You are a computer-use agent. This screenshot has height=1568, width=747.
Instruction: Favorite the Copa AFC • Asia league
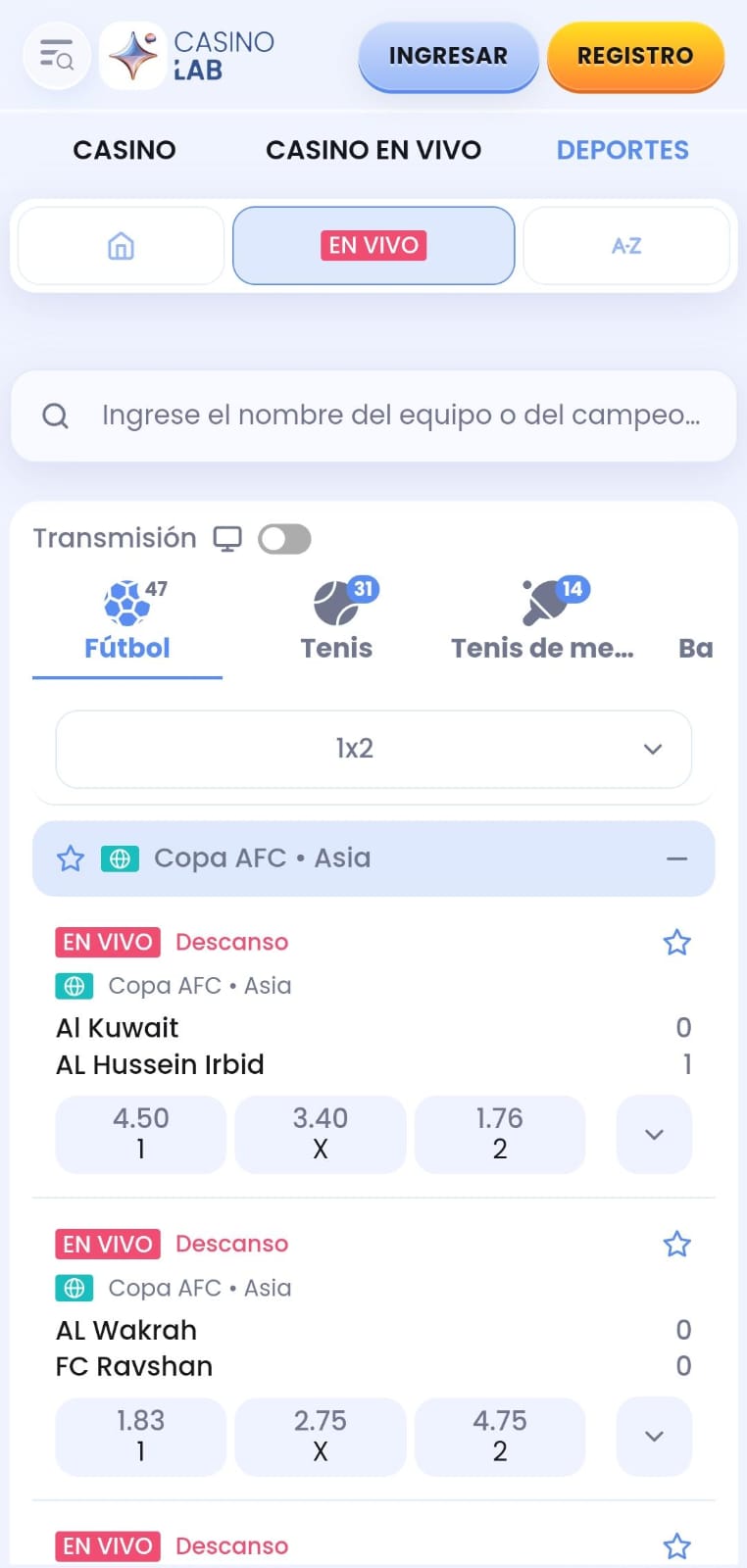point(71,859)
